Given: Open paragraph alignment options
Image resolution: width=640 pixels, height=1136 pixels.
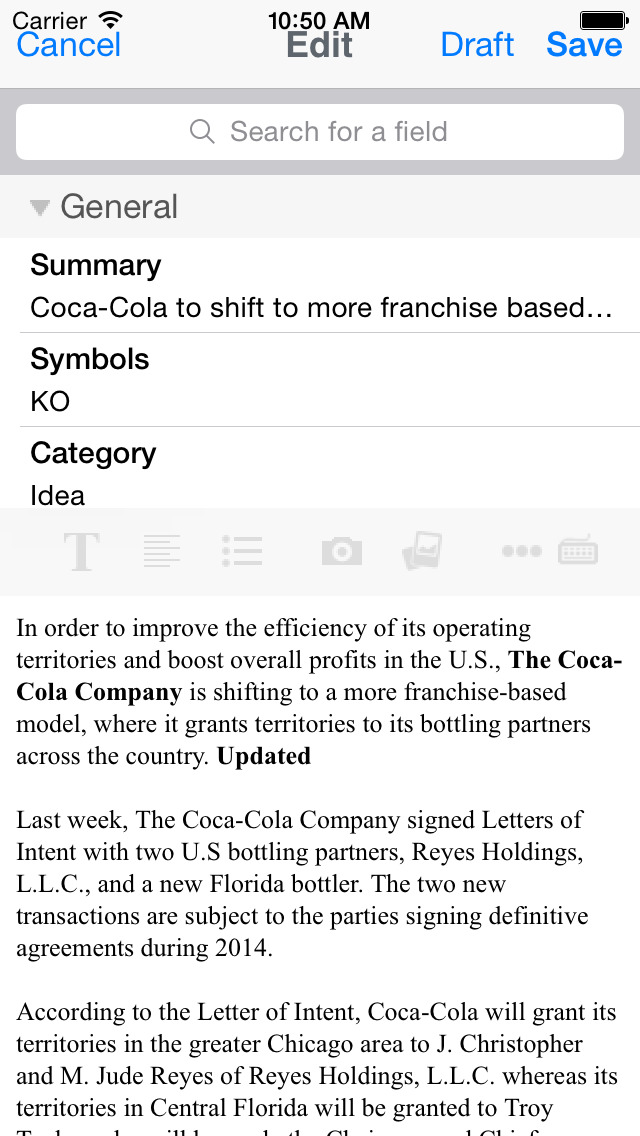Looking at the screenshot, I should coord(162,552).
